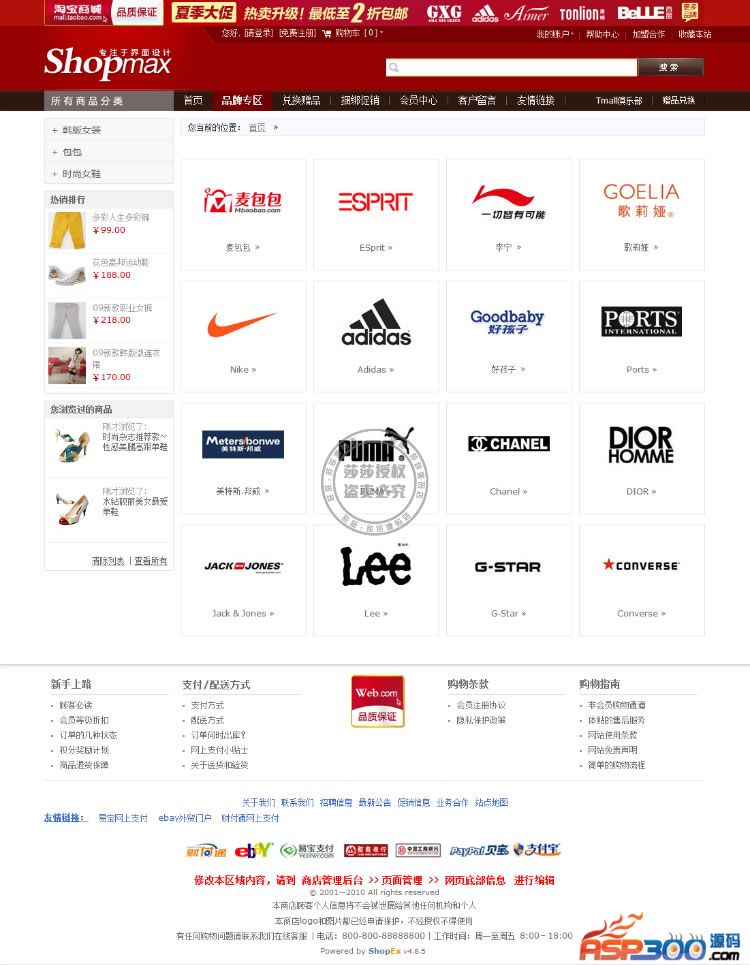This screenshot has height=965, width=750.
Task: Open the 会员注册协议 link
Action: click(x=481, y=706)
